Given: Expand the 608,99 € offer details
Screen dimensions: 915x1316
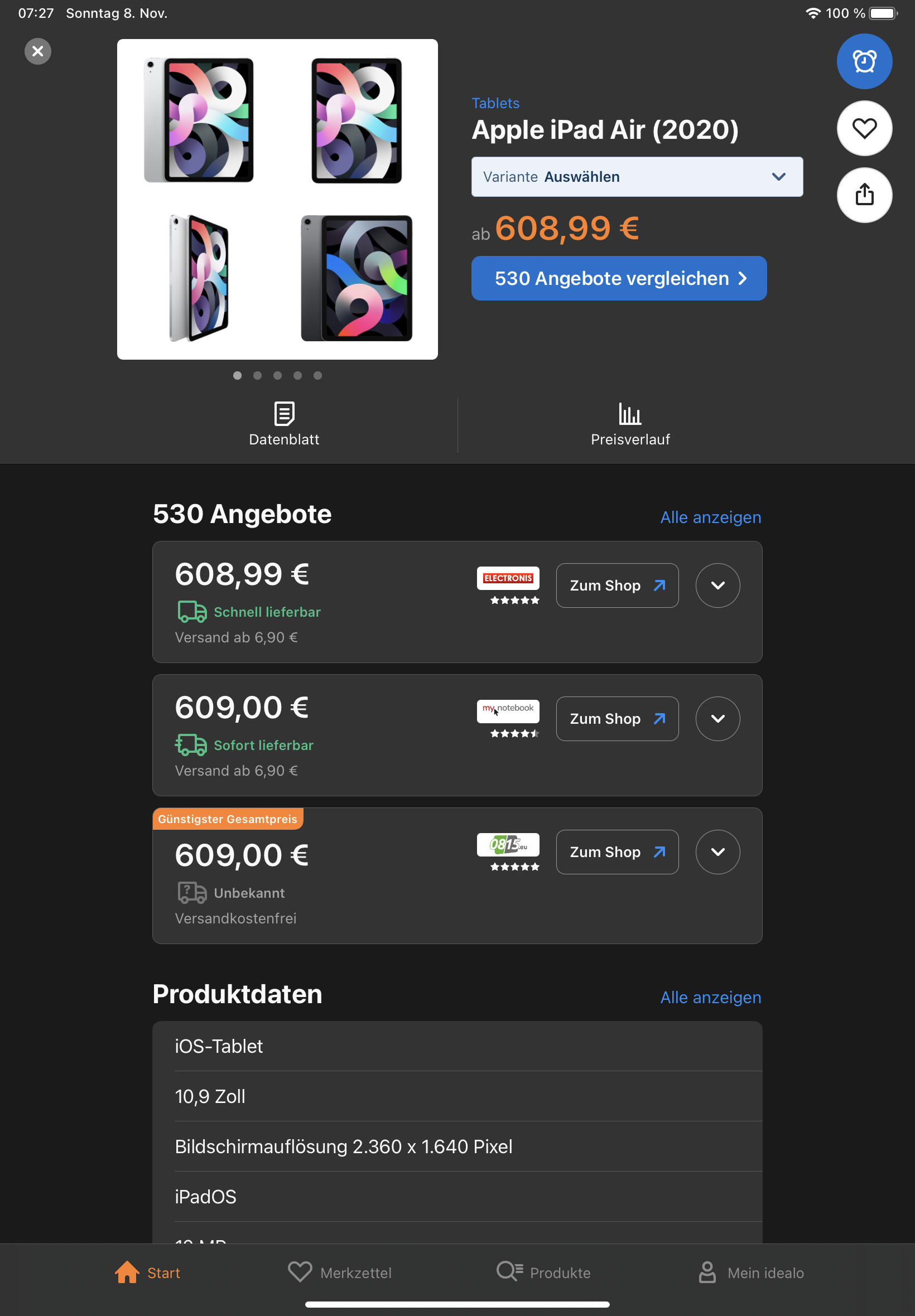Looking at the screenshot, I should [x=716, y=586].
